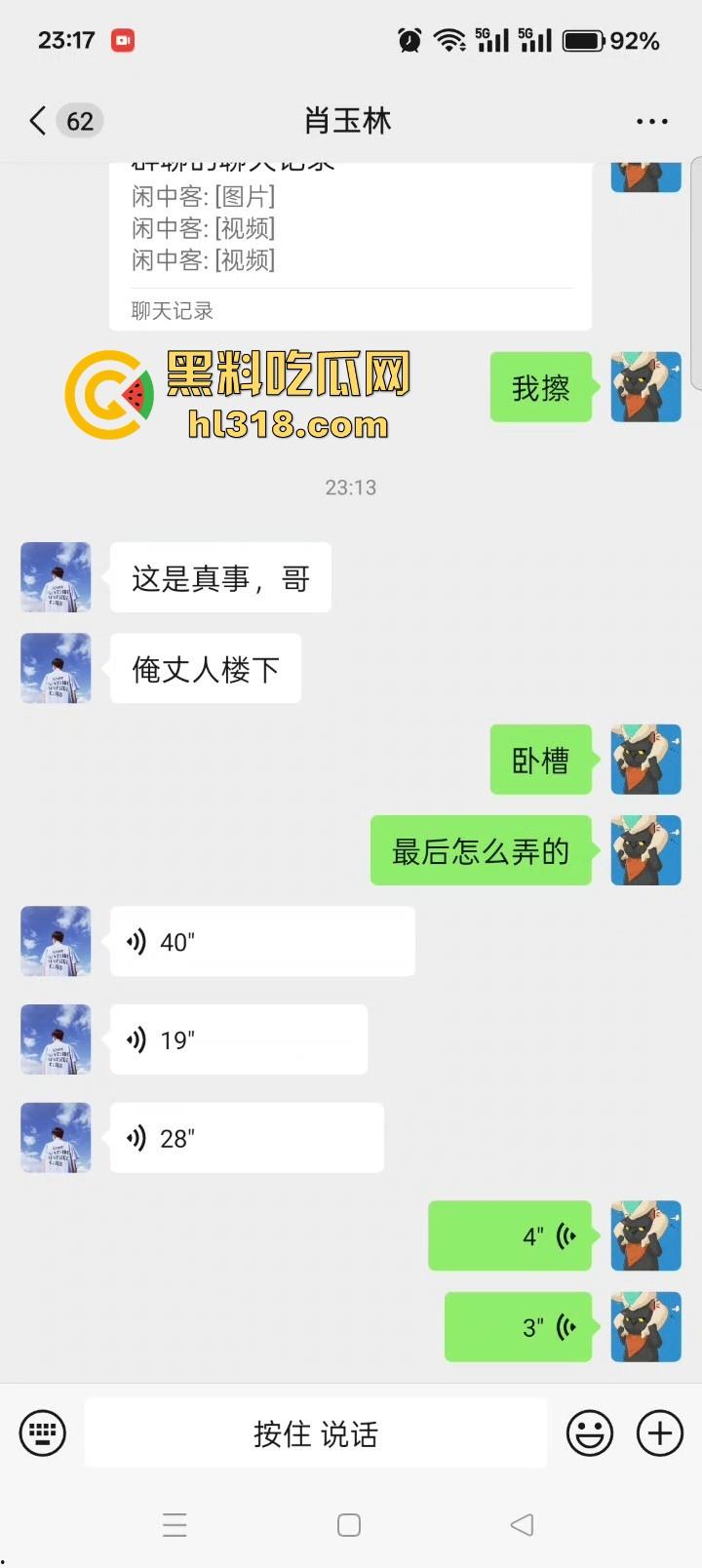702x1568 pixels.
Task: Tap the unread count badge showing 62
Action: point(80,121)
